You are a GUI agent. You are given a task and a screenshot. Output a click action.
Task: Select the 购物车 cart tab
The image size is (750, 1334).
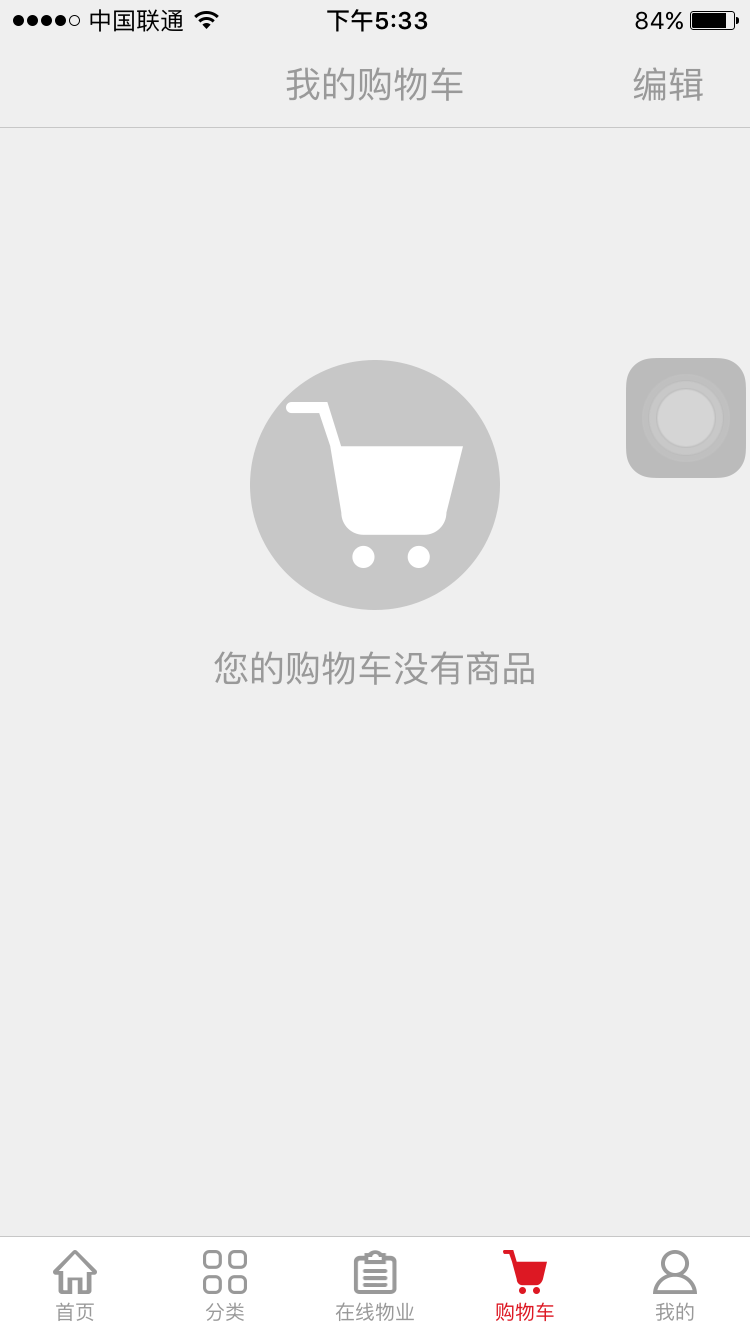525,1285
